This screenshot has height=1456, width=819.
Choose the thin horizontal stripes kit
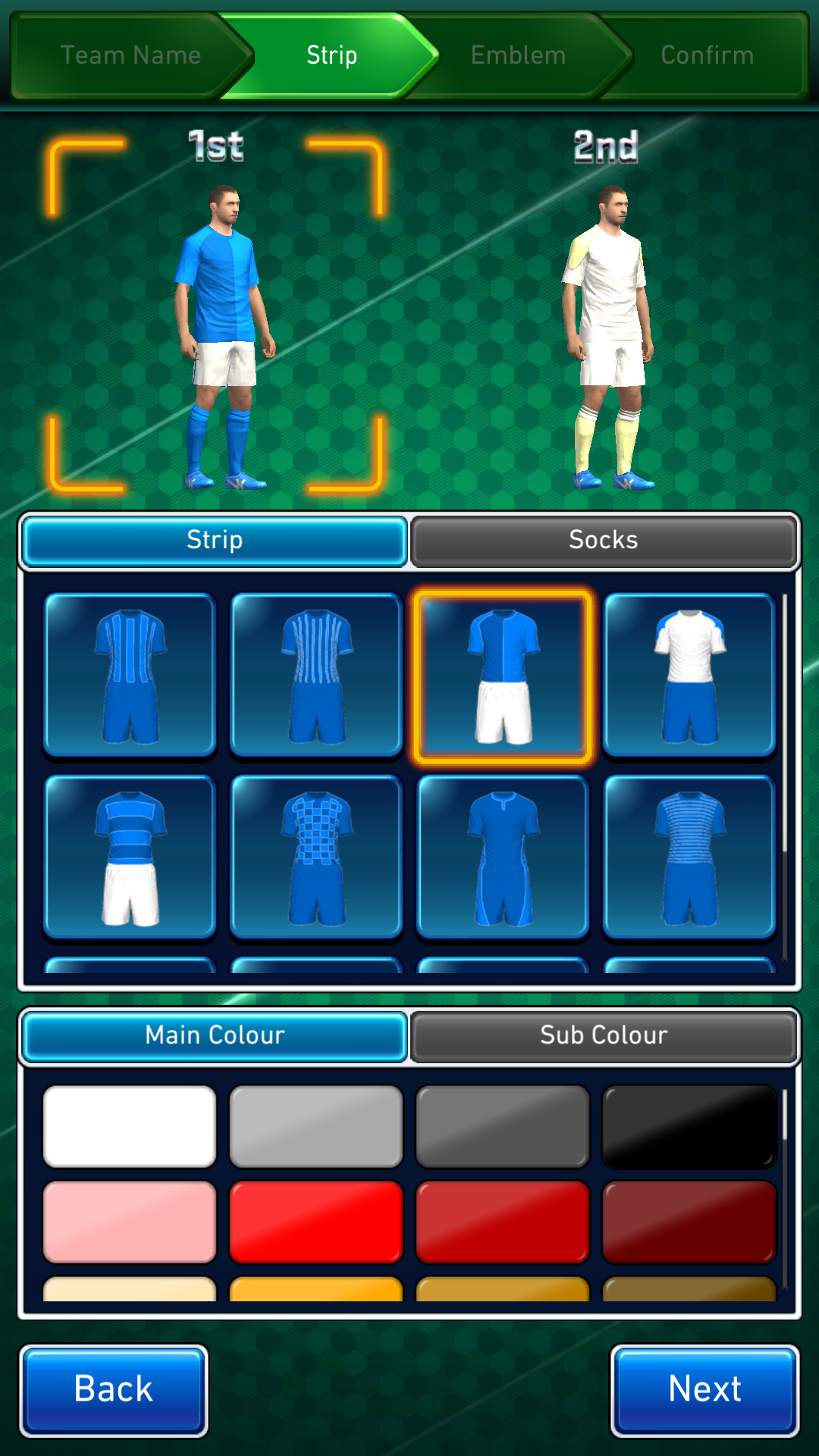tap(689, 858)
